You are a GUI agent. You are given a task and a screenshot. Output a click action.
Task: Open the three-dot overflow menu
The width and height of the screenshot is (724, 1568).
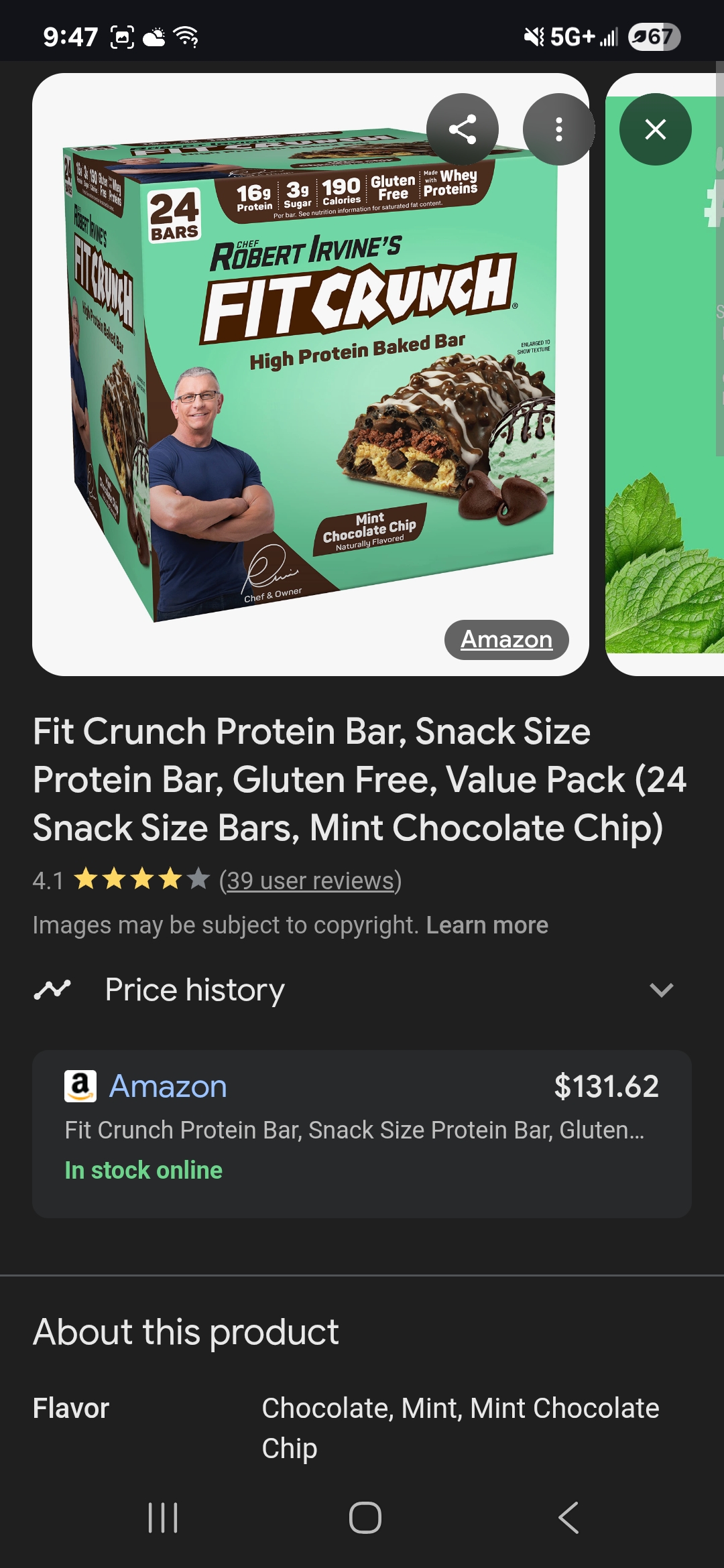click(x=559, y=129)
